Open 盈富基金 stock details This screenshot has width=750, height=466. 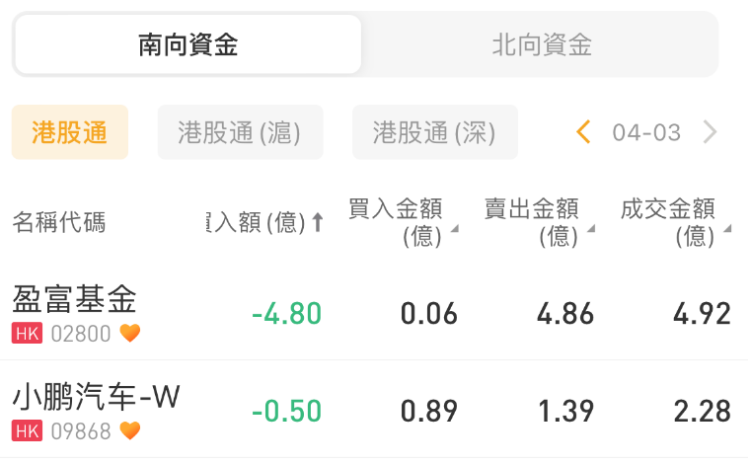[x=76, y=312]
